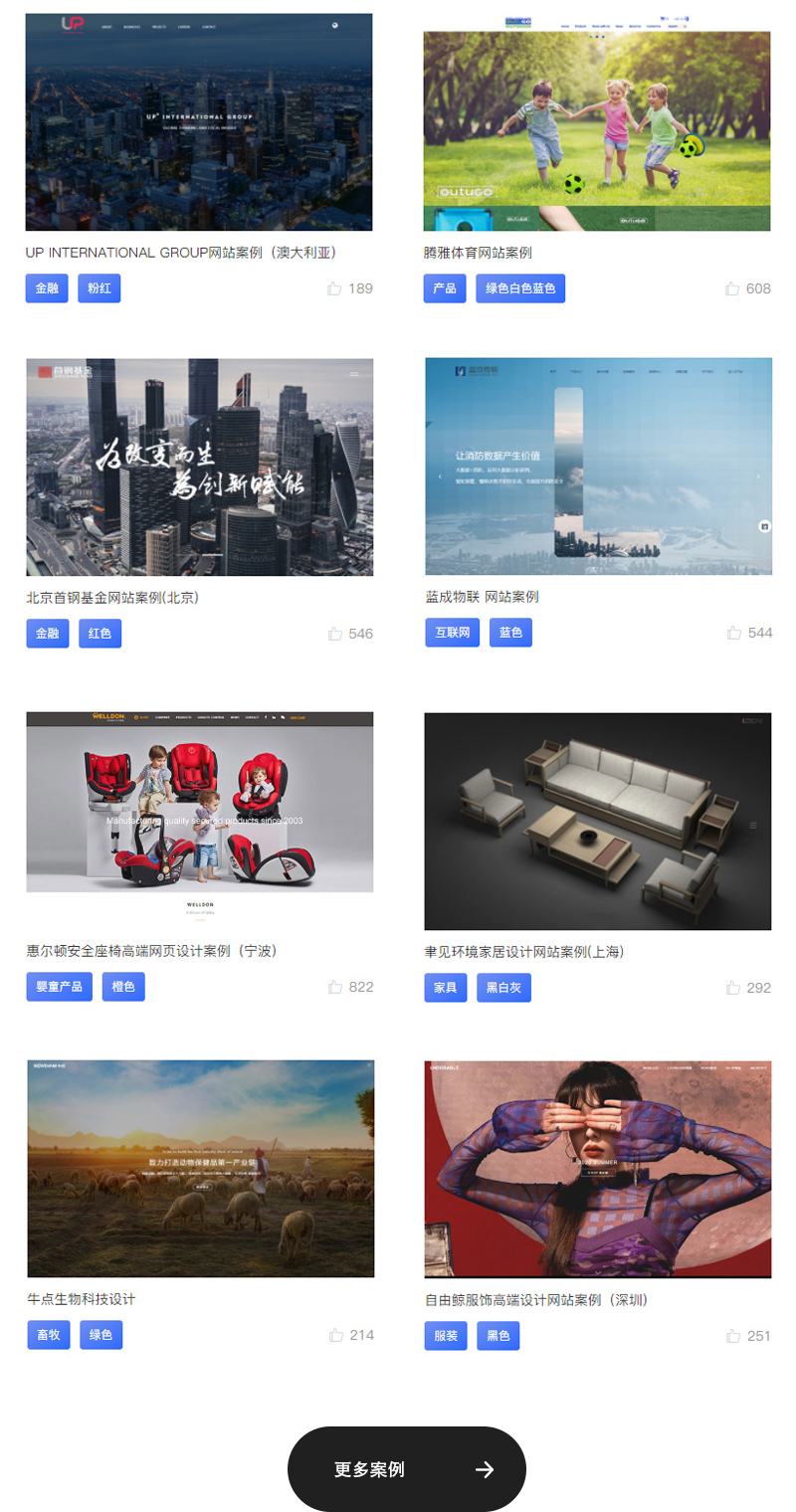The width and height of the screenshot is (796, 1512).
Task: Like the 腾雅体育 case
Action: click(x=732, y=288)
